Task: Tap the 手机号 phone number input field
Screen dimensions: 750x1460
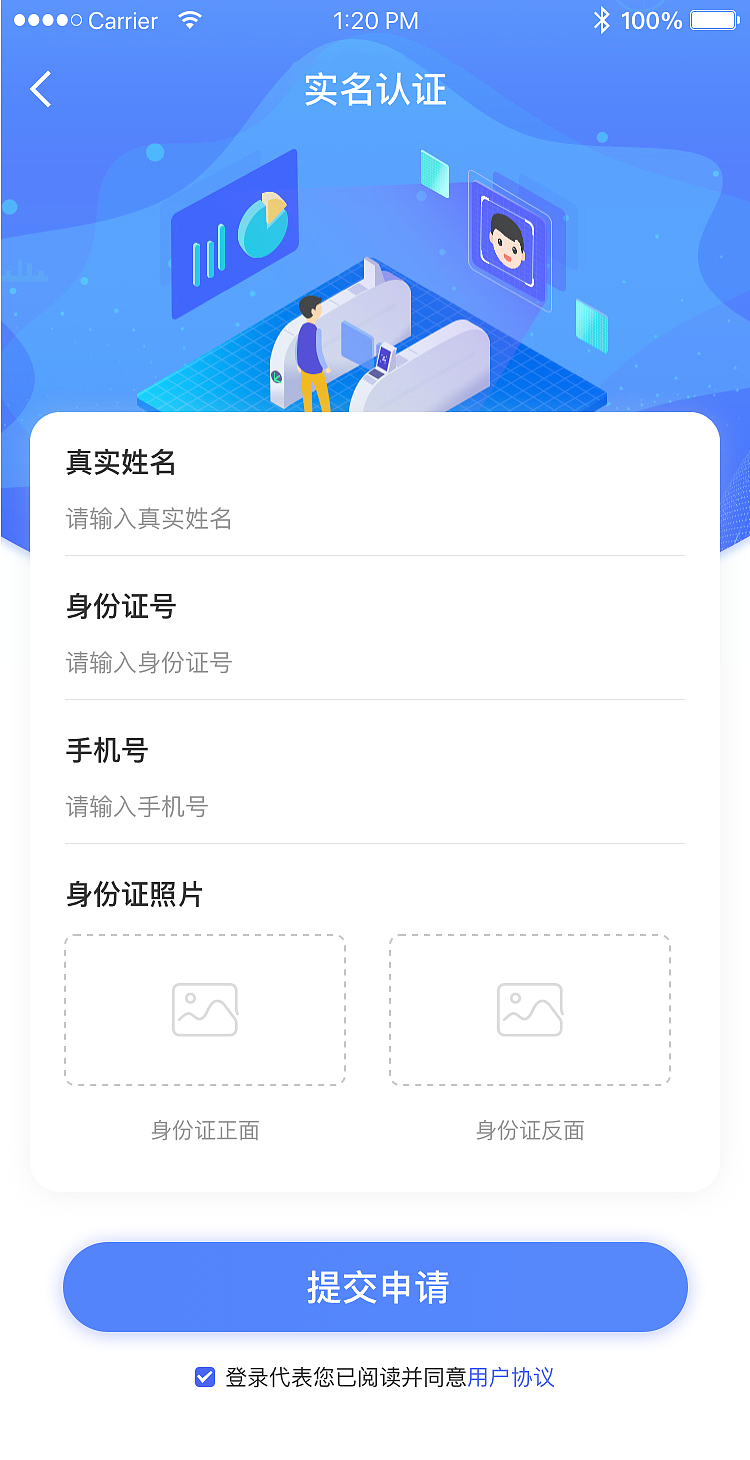Action: (x=375, y=807)
